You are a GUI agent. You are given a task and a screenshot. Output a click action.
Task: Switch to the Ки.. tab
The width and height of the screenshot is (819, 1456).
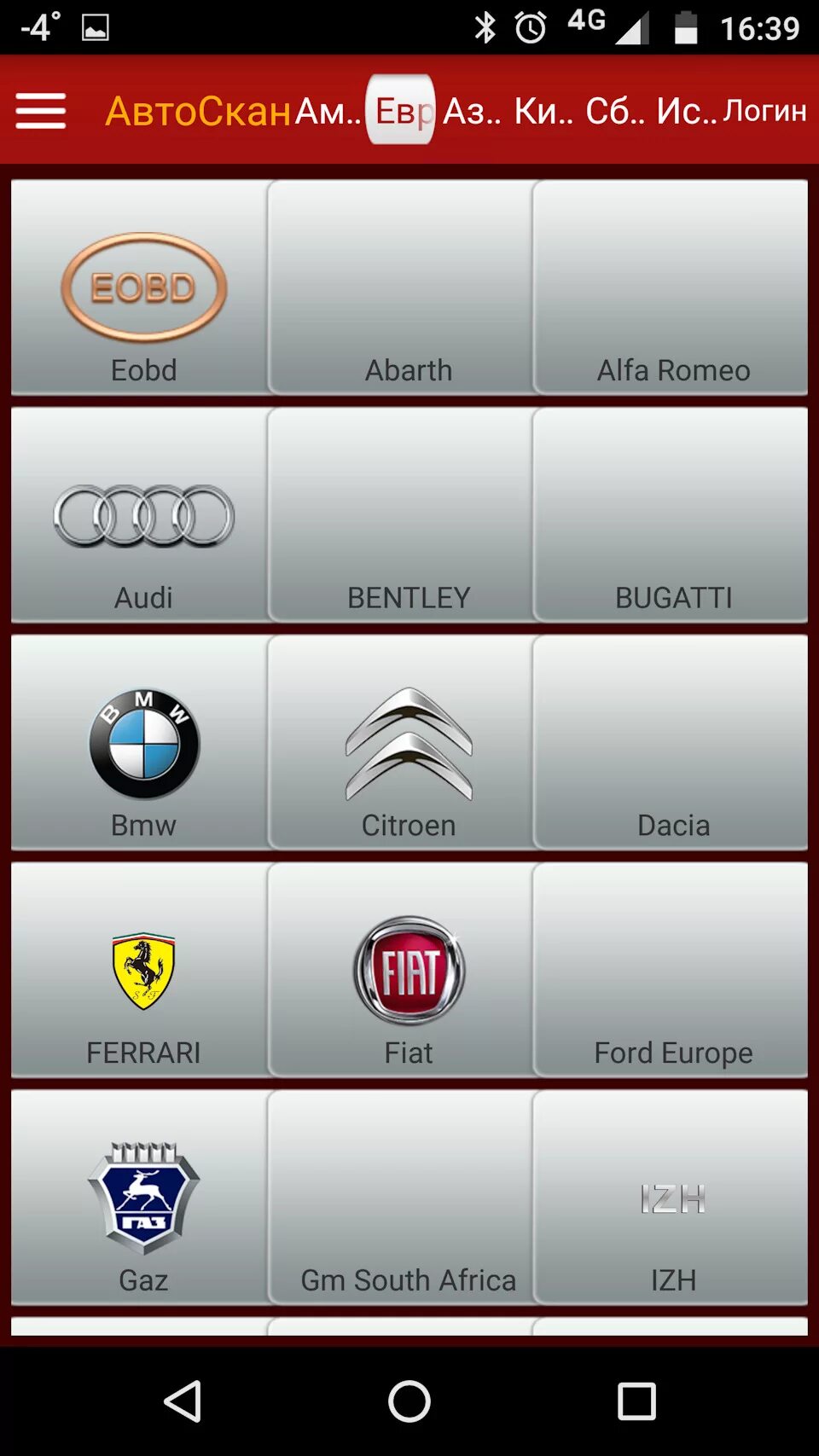tap(543, 111)
